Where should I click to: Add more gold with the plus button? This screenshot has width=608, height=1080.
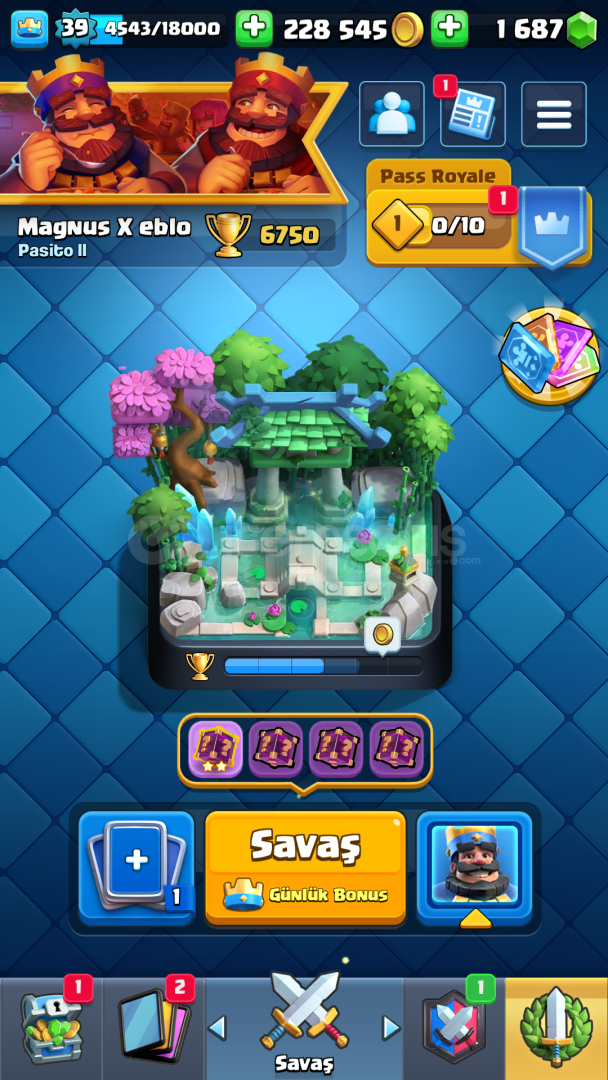click(254, 28)
